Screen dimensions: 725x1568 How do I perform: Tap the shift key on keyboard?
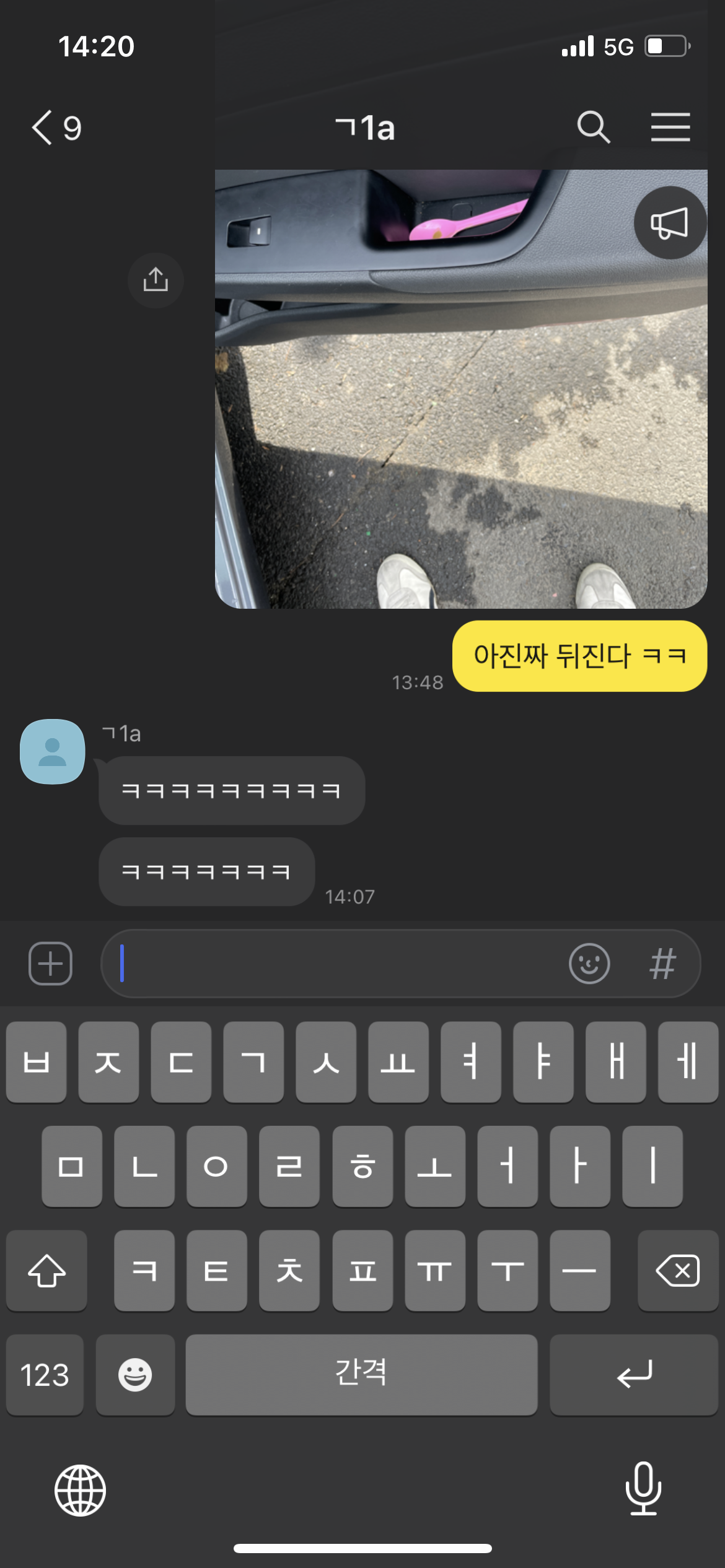coord(46,1271)
